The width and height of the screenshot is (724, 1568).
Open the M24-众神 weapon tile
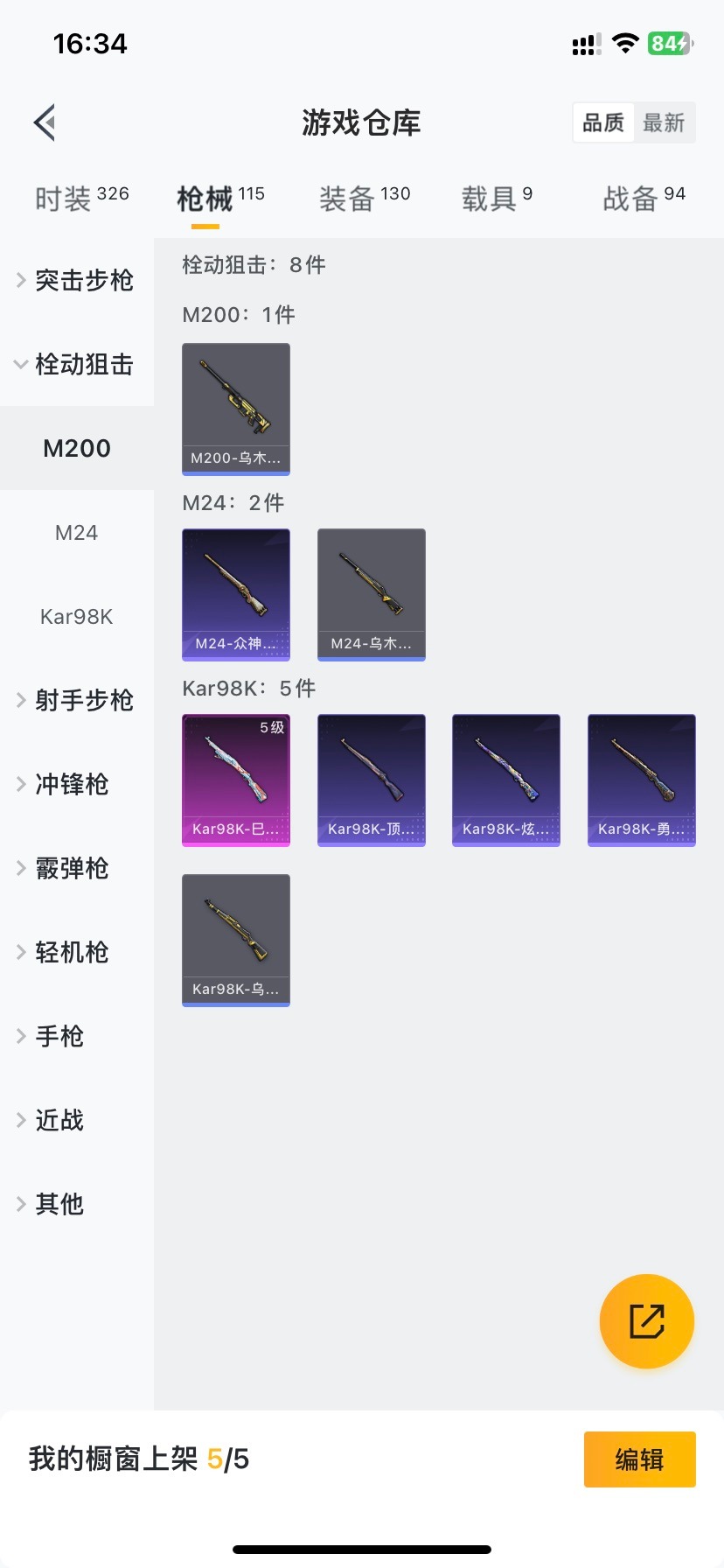pyautogui.click(x=236, y=594)
